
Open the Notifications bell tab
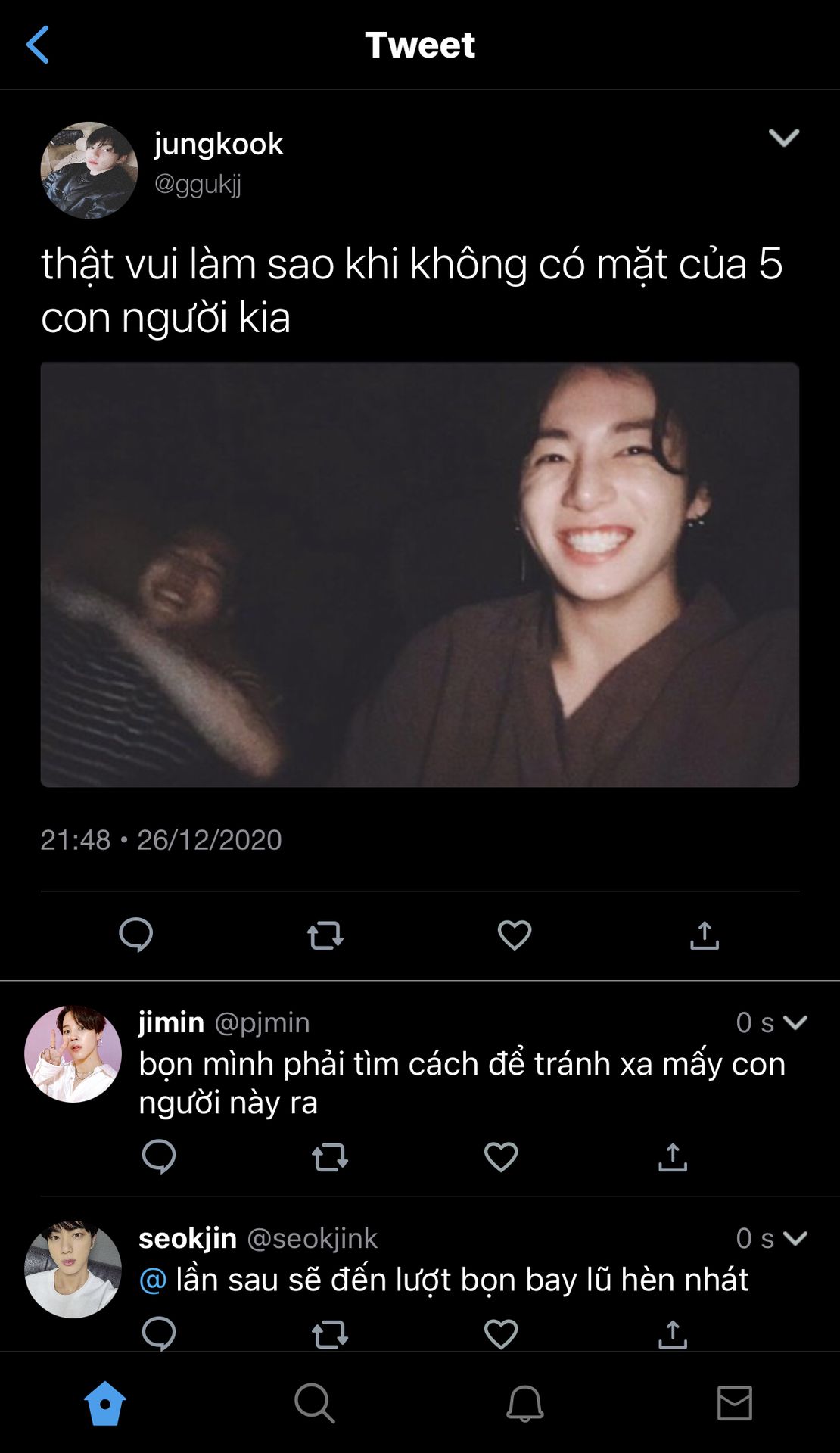coord(524,1404)
